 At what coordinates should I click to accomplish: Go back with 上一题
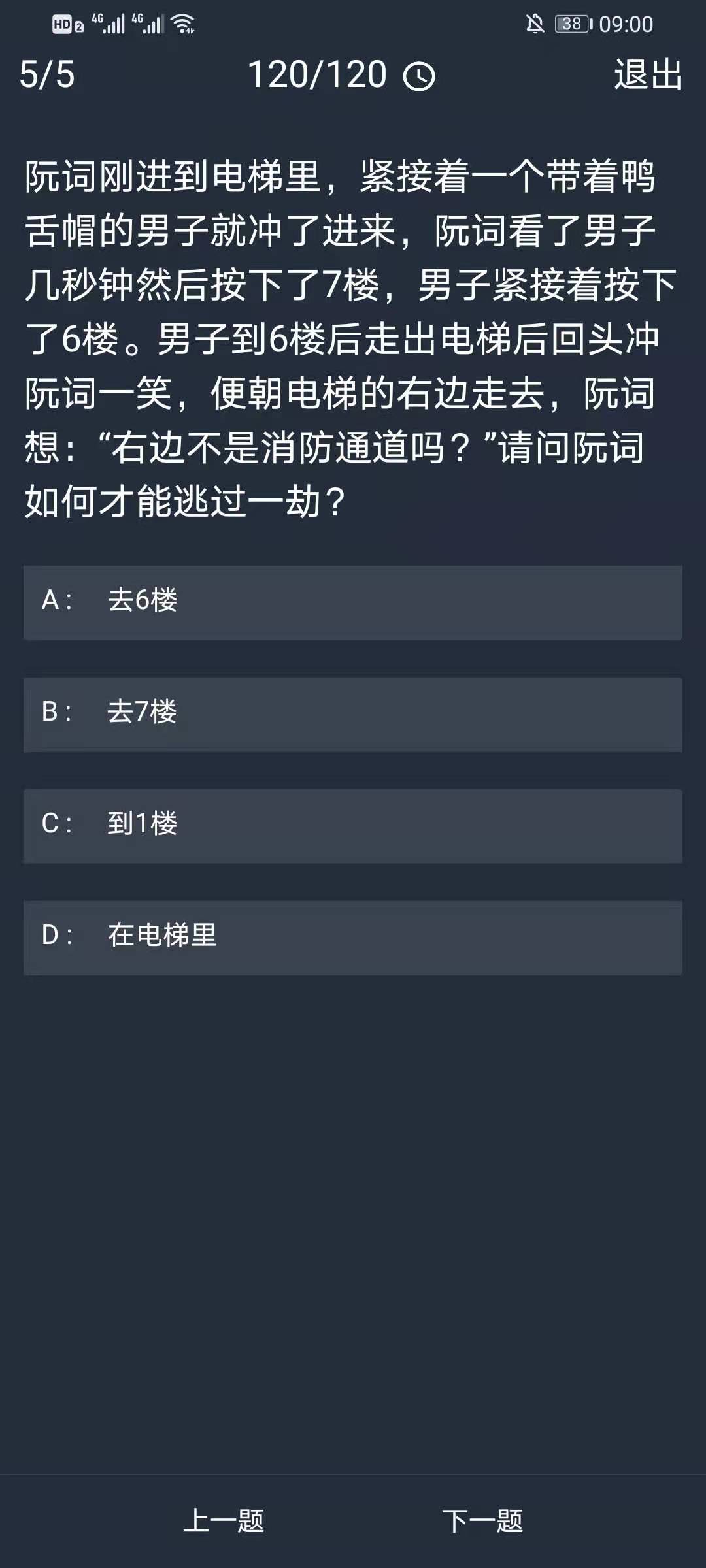click(224, 1520)
